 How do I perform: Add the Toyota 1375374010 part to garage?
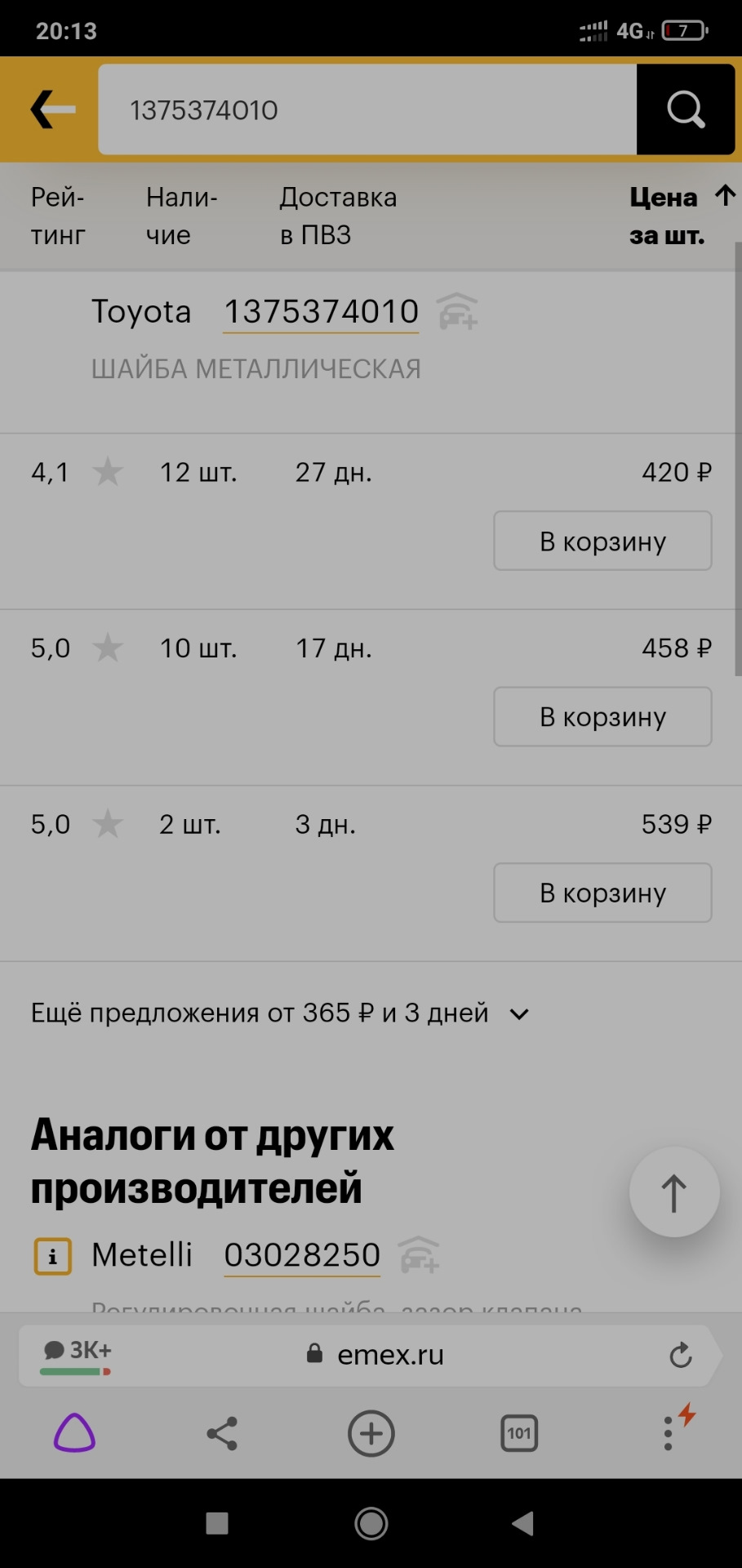(457, 312)
